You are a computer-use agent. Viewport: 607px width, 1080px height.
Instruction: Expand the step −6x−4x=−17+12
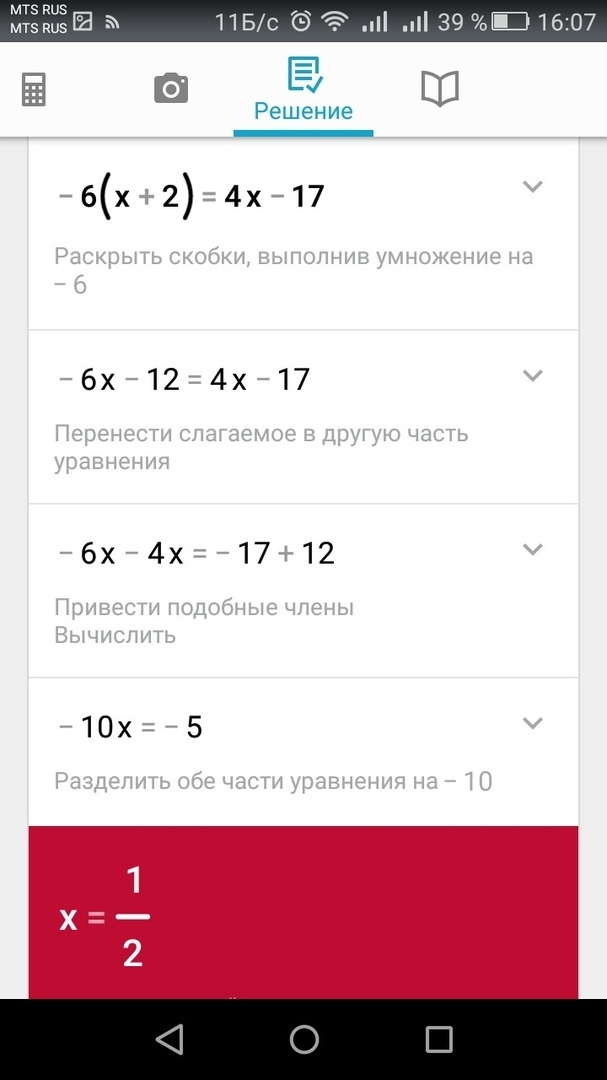coord(533,549)
